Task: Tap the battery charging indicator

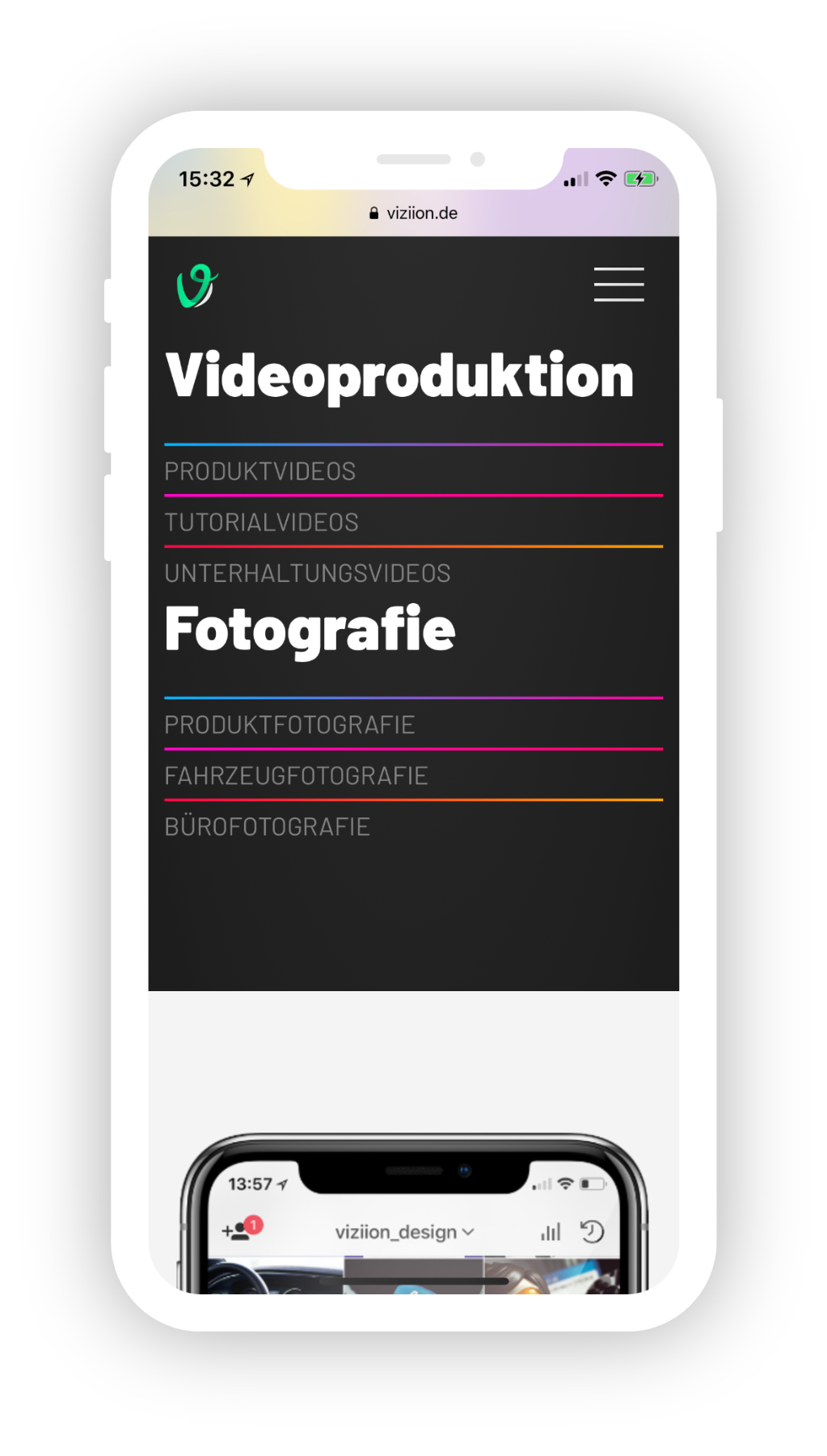Action: (639, 179)
